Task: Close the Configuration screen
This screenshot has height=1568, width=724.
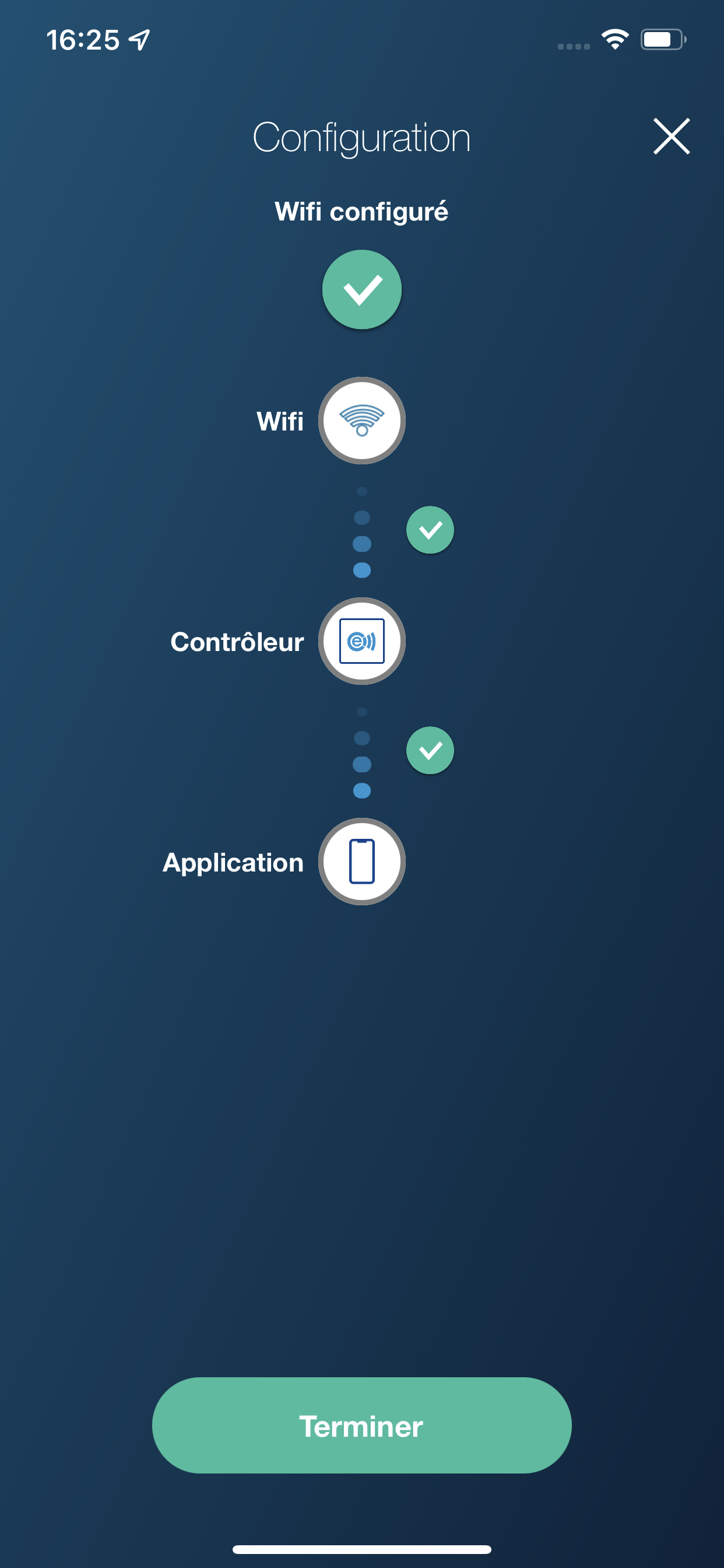Action: coord(671,136)
